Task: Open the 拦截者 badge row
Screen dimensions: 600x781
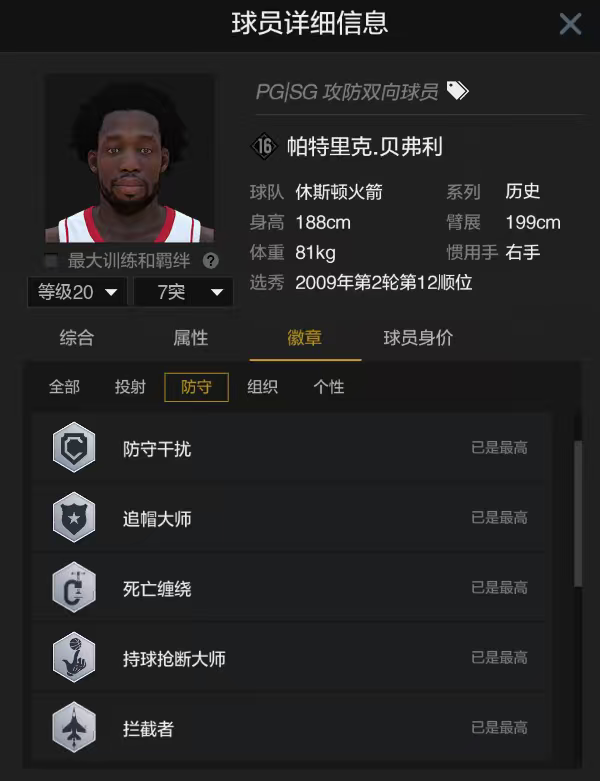Action: [x=292, y=727]
